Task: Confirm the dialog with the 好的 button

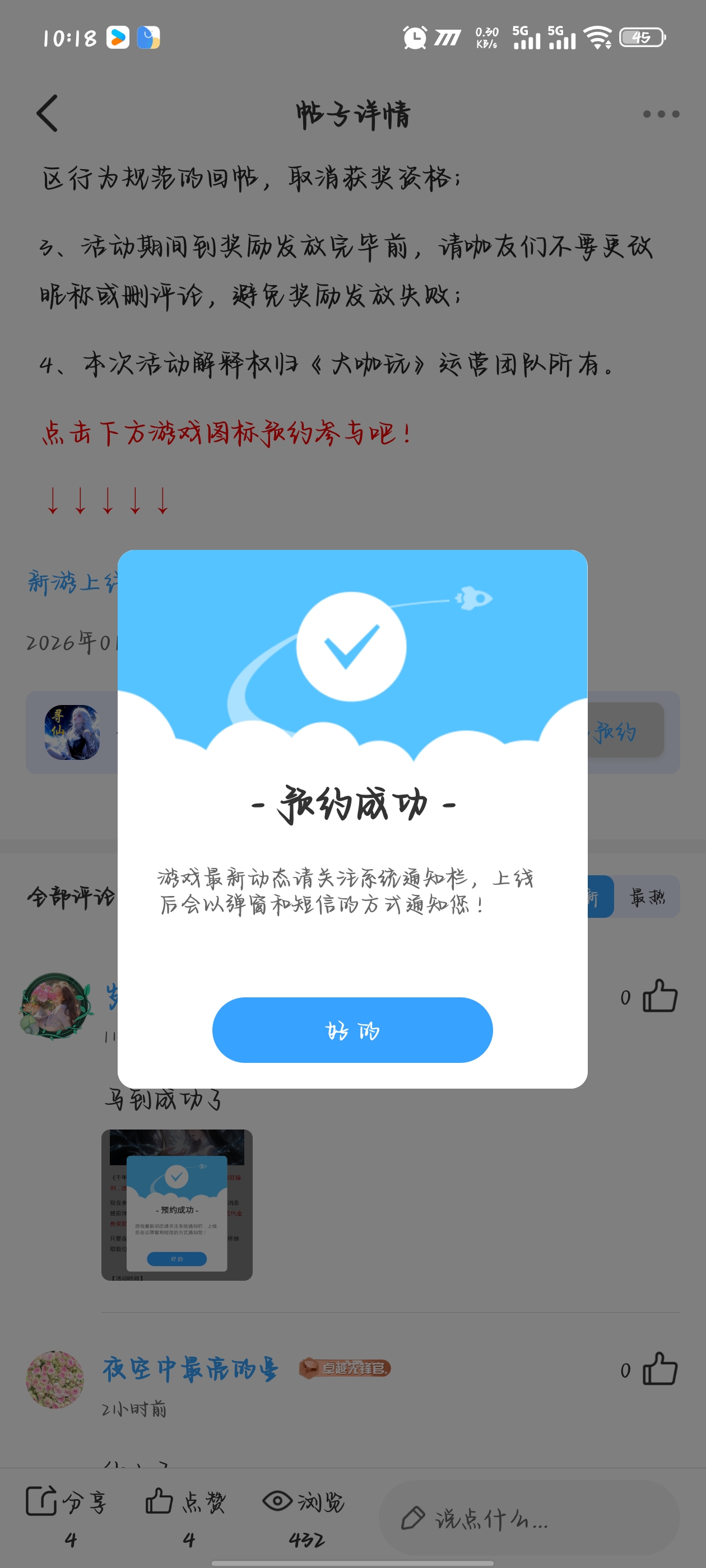Action: pyautogui.click(x=352, y=1030)
